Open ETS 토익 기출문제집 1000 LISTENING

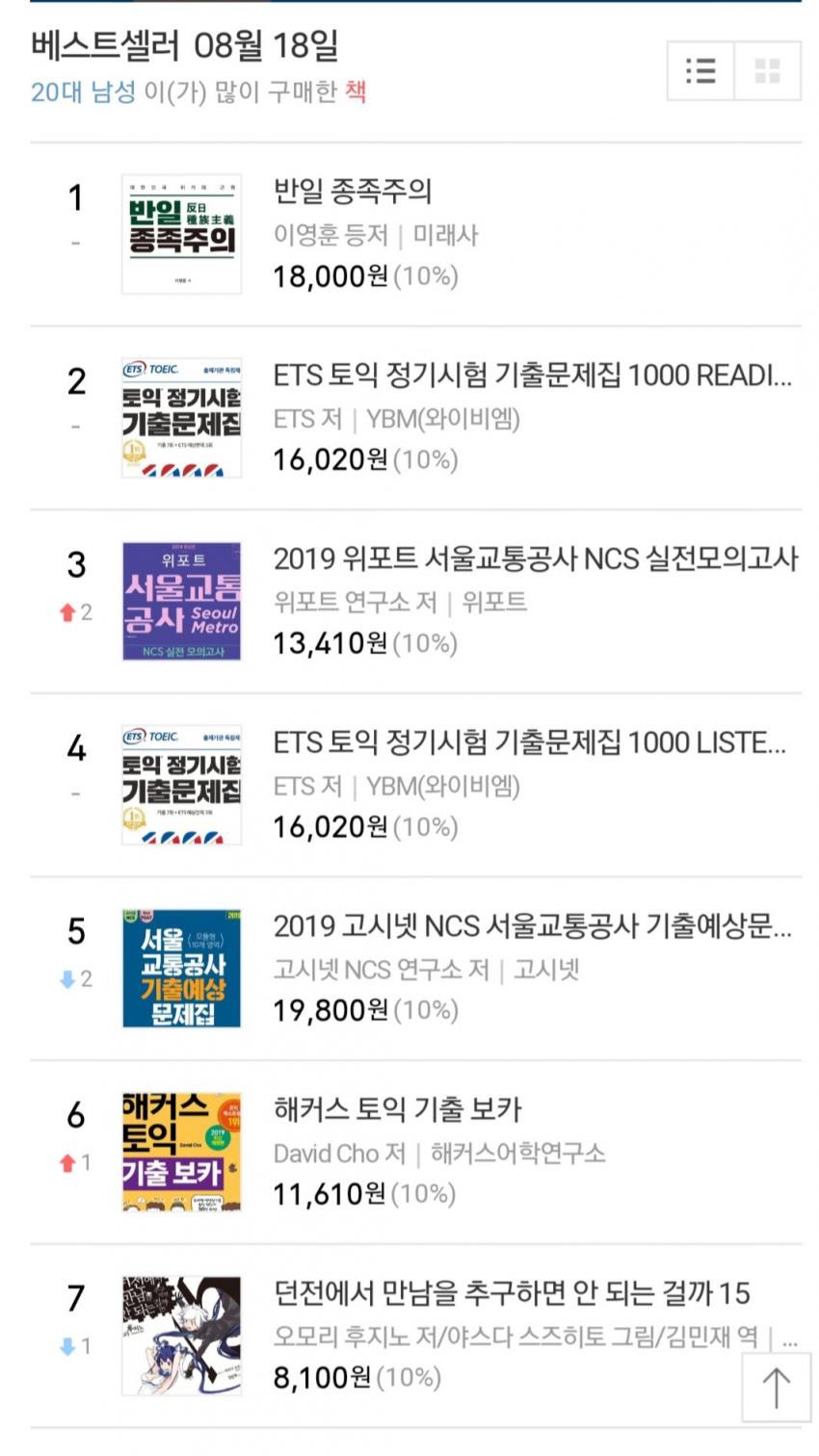tap(529, 742)
